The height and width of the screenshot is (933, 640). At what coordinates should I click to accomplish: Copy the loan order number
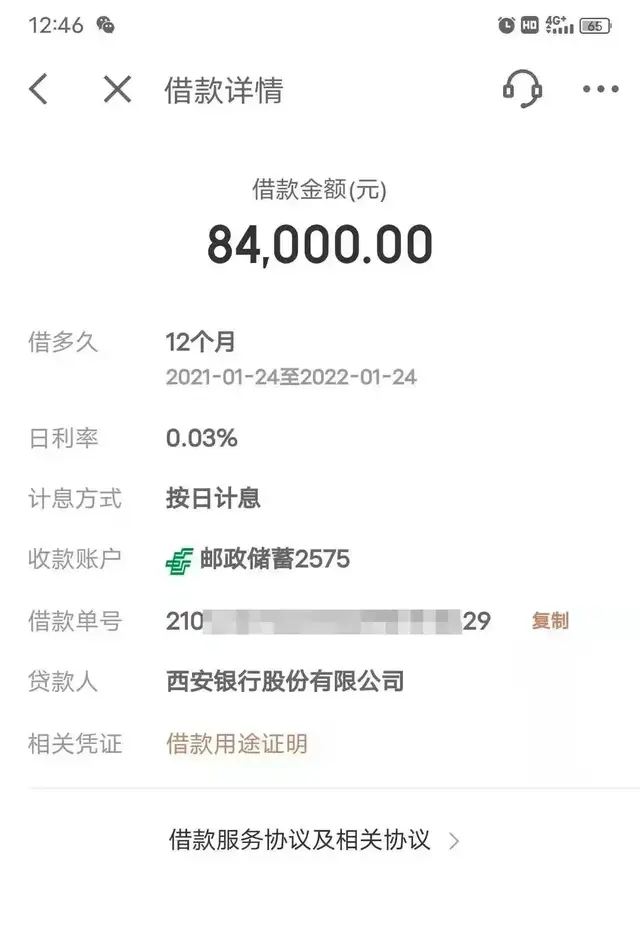click(x=549, y=621)
